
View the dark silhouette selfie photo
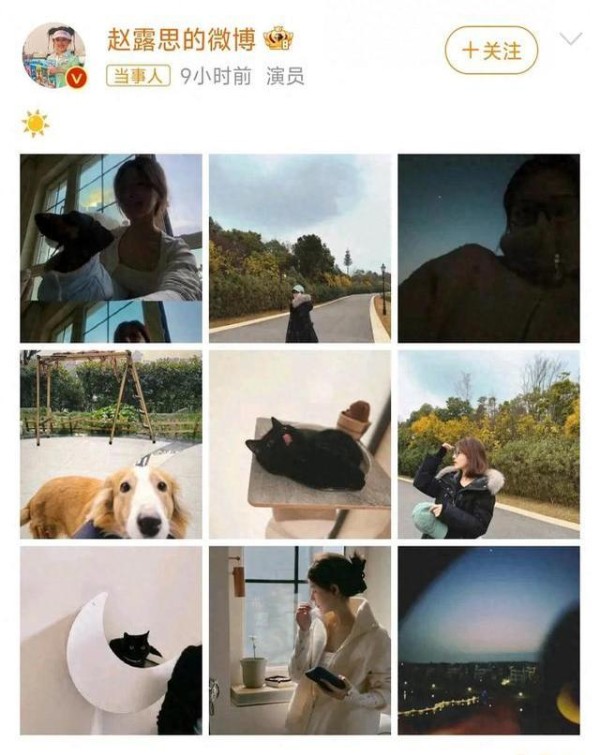click(x=488, y=248)
